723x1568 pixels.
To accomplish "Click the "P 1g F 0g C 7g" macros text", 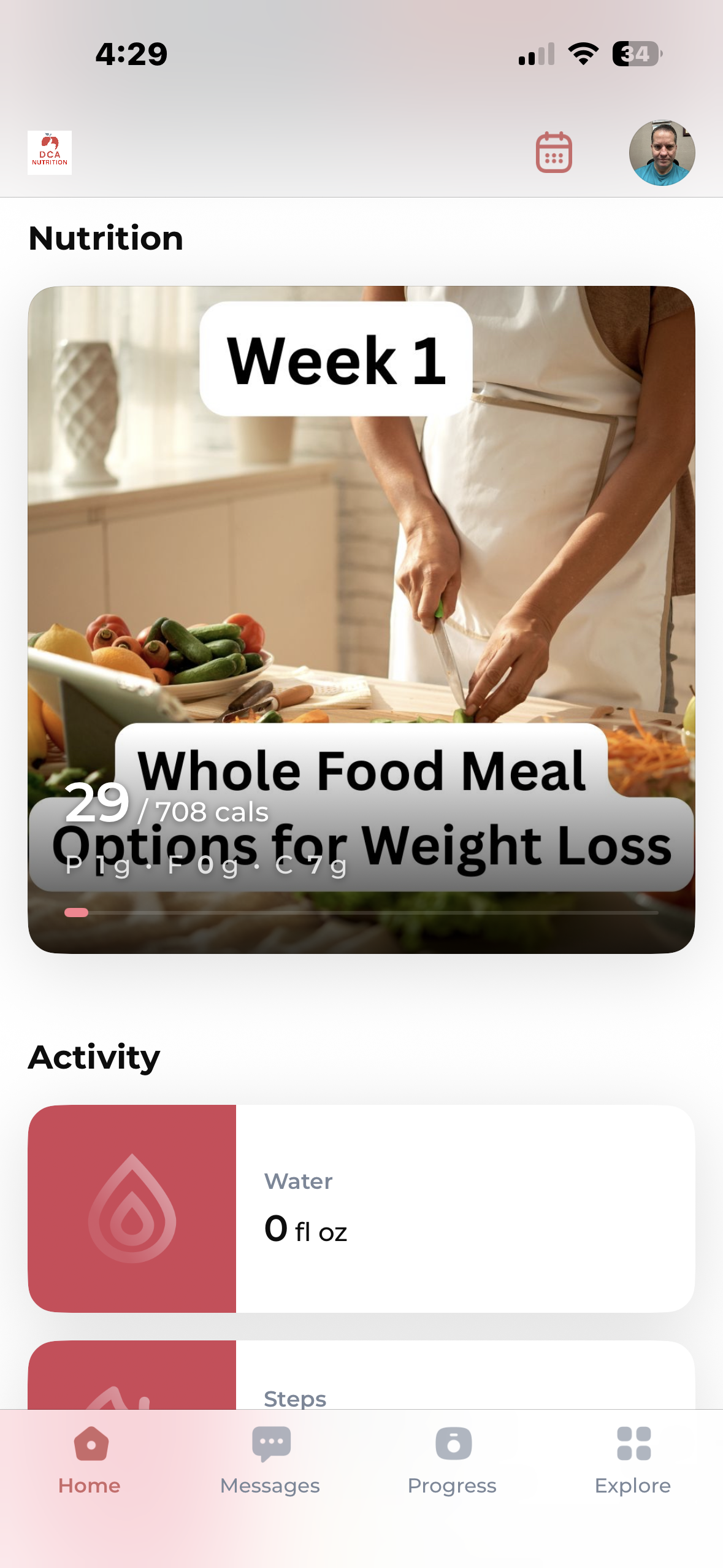I will [x=204, y=865].
